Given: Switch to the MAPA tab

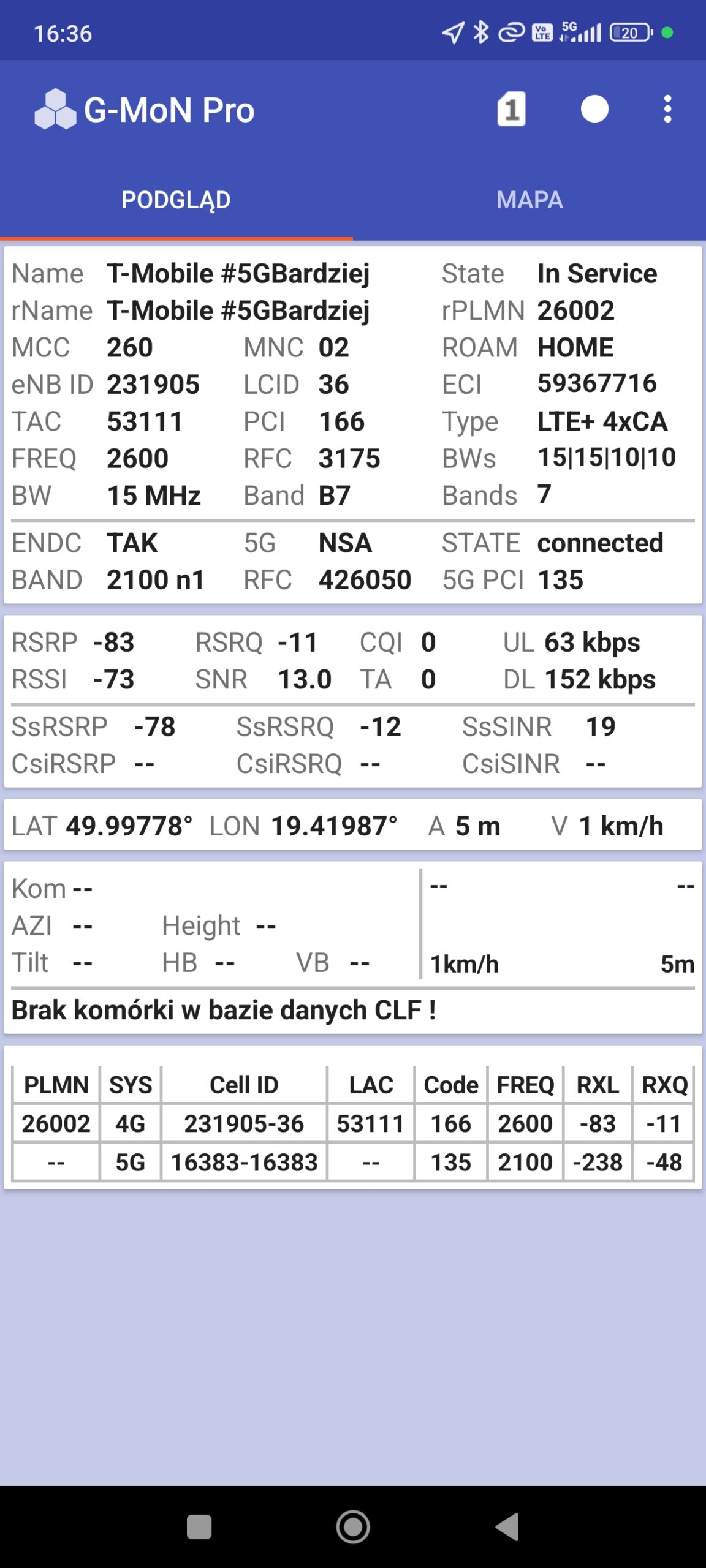Looking at the screenshot, I should point(529,200).
